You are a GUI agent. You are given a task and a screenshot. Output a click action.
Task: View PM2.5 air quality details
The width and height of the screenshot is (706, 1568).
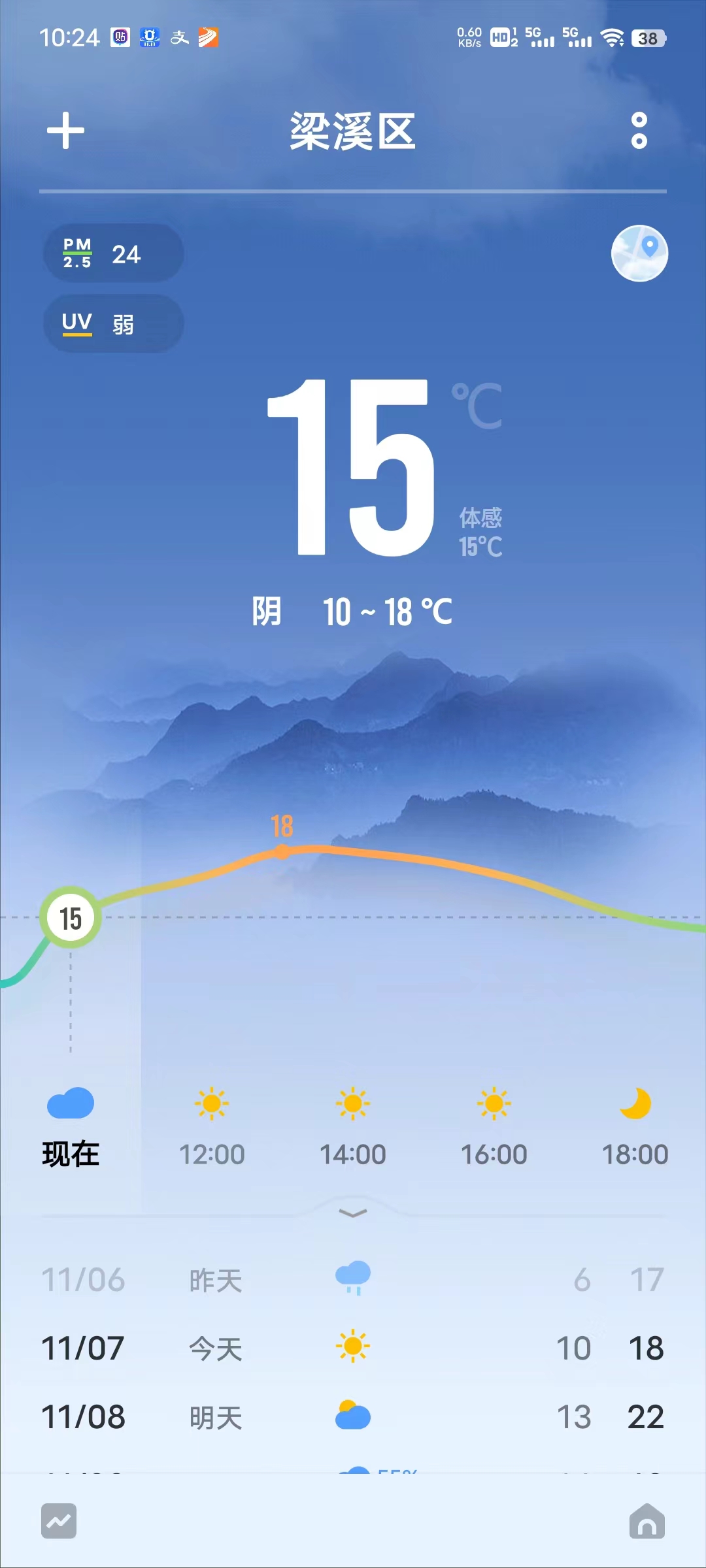[x=112, y=253]
